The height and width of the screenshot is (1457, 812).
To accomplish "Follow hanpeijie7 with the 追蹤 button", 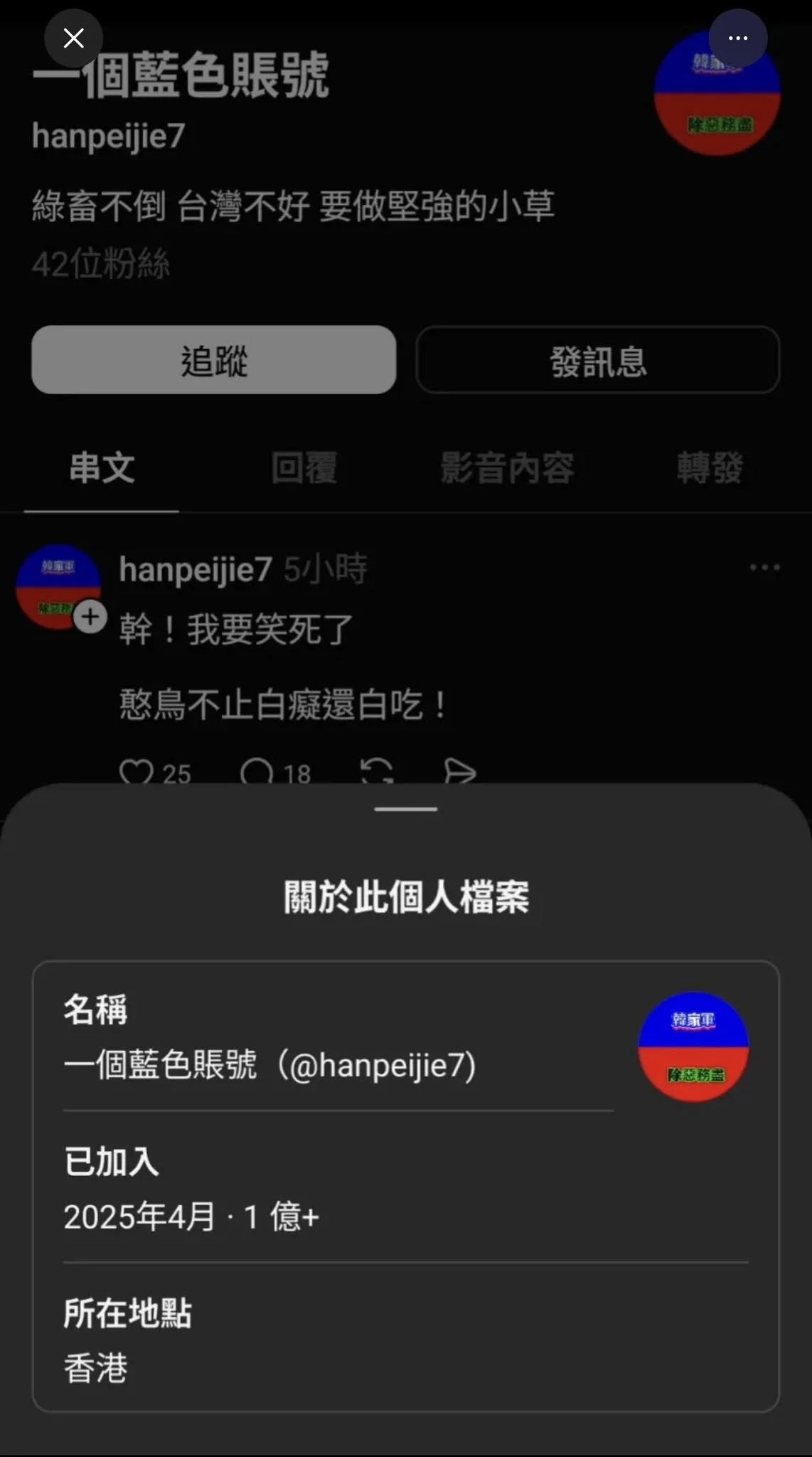I will click(x=213, y=360).
